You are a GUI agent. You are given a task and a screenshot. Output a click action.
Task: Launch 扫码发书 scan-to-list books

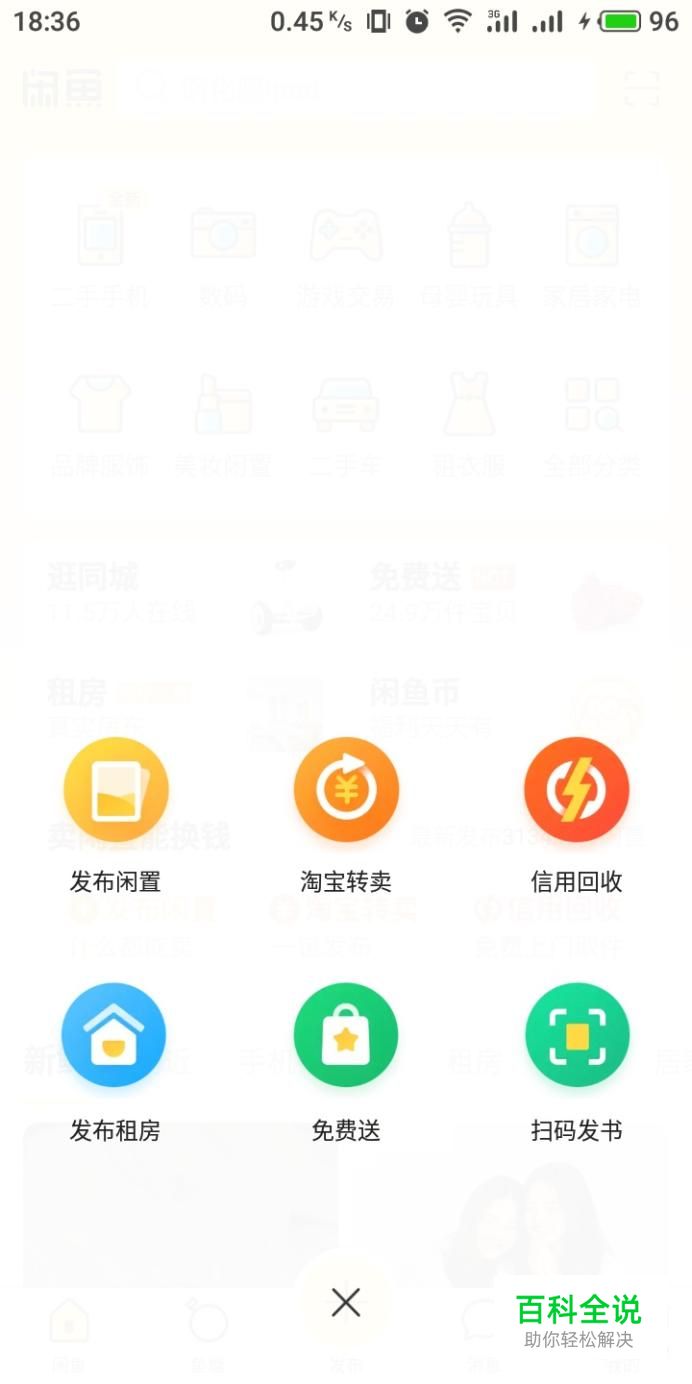tap(577, 1035)
